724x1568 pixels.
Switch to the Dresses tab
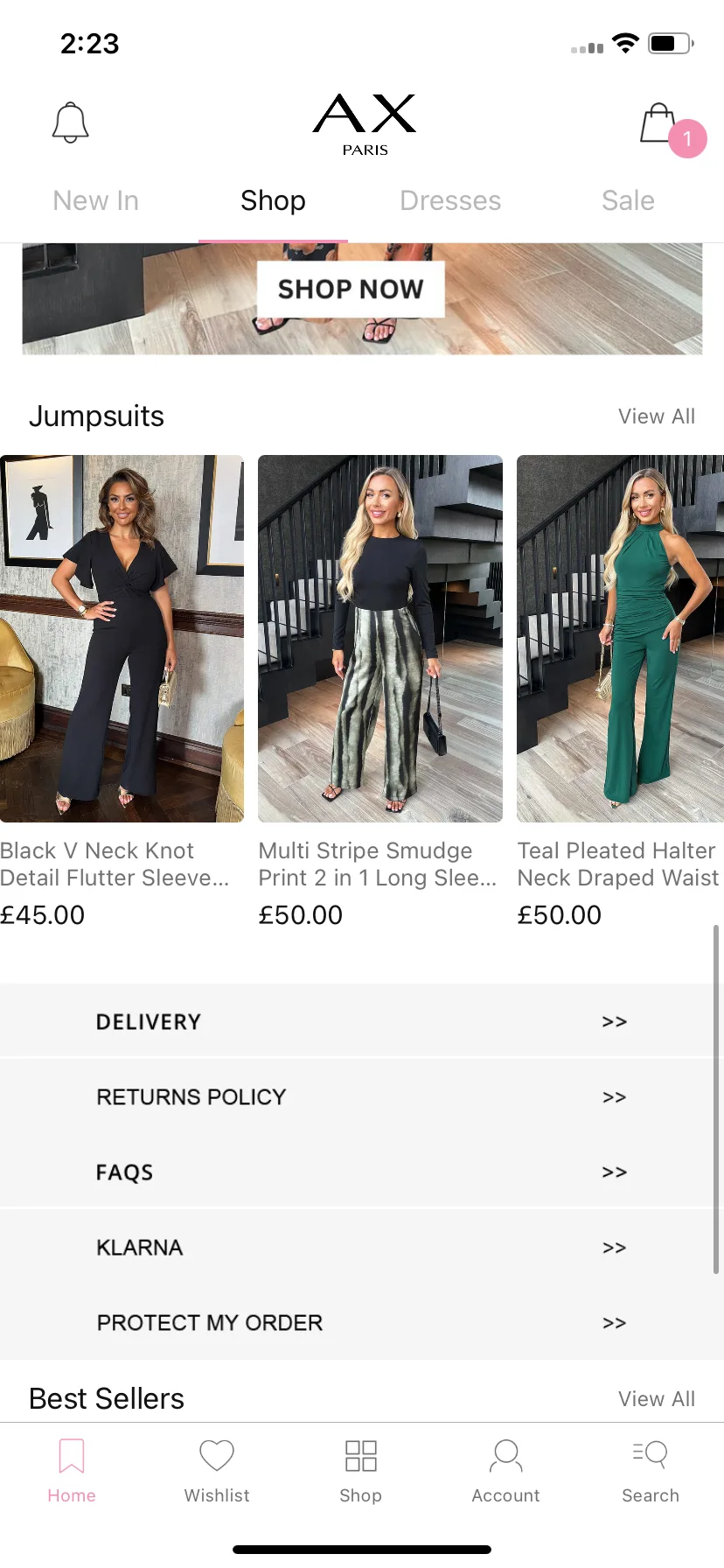click(450, 200)
